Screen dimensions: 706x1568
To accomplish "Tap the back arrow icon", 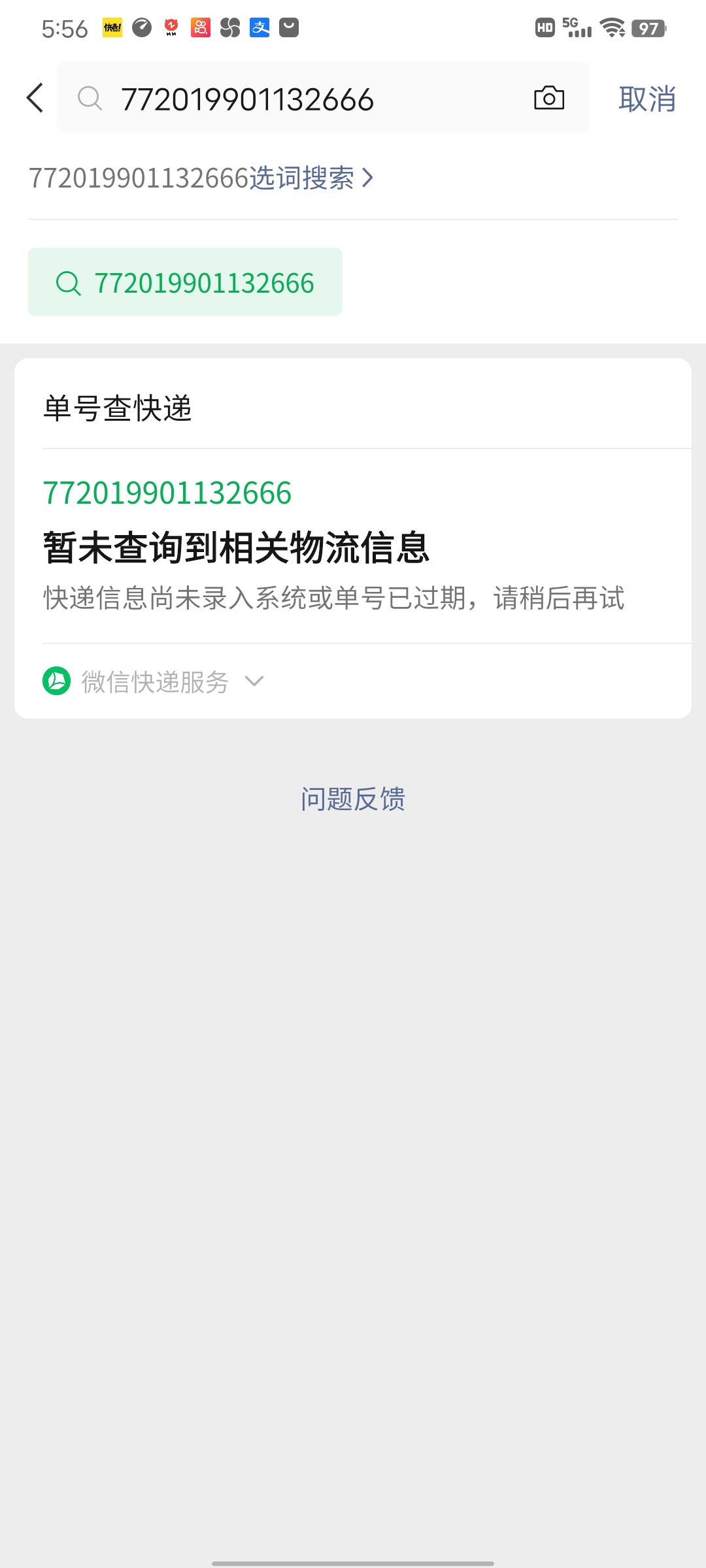I will (35, 98).
